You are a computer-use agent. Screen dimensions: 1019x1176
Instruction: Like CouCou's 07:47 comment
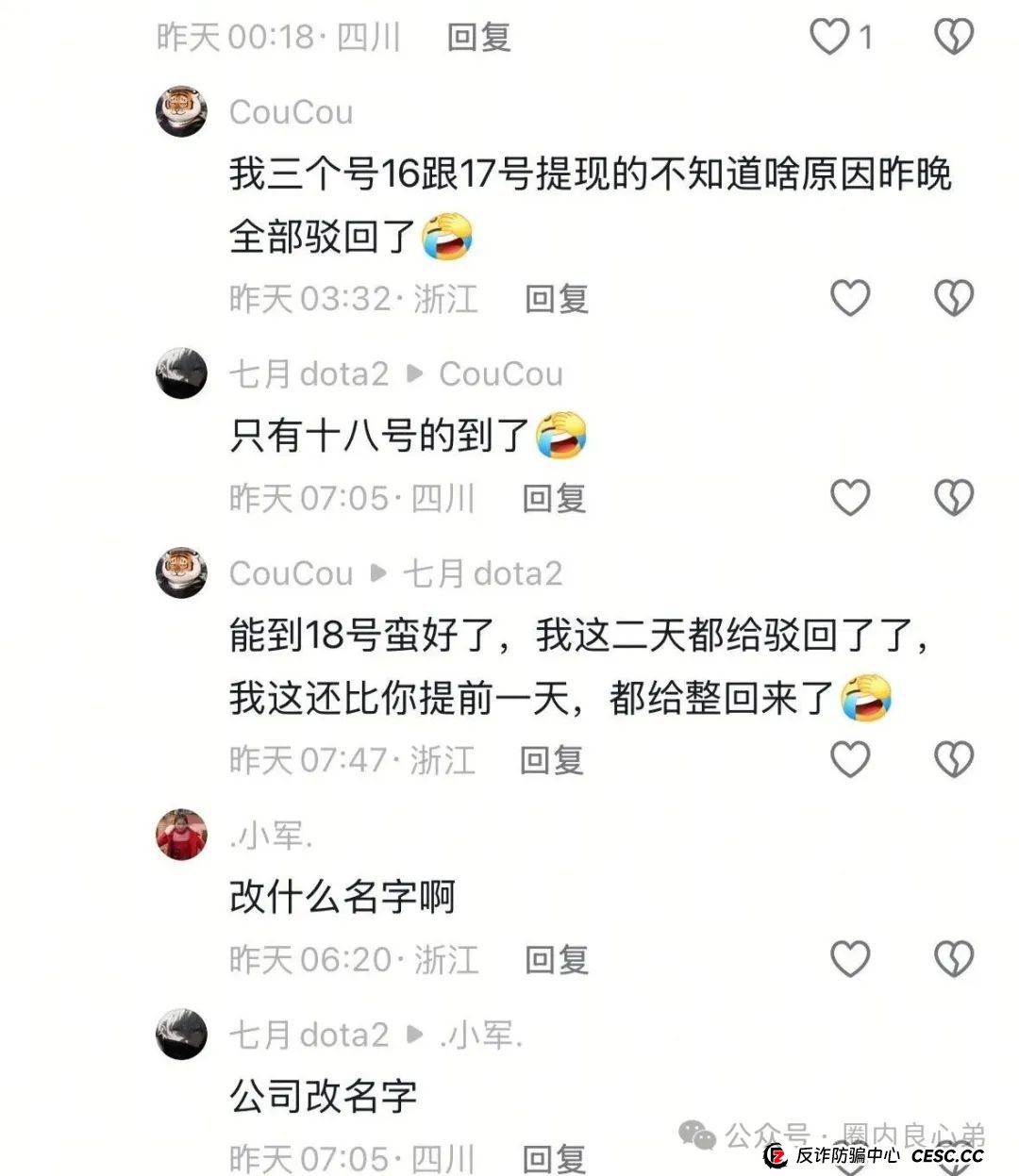849,759
